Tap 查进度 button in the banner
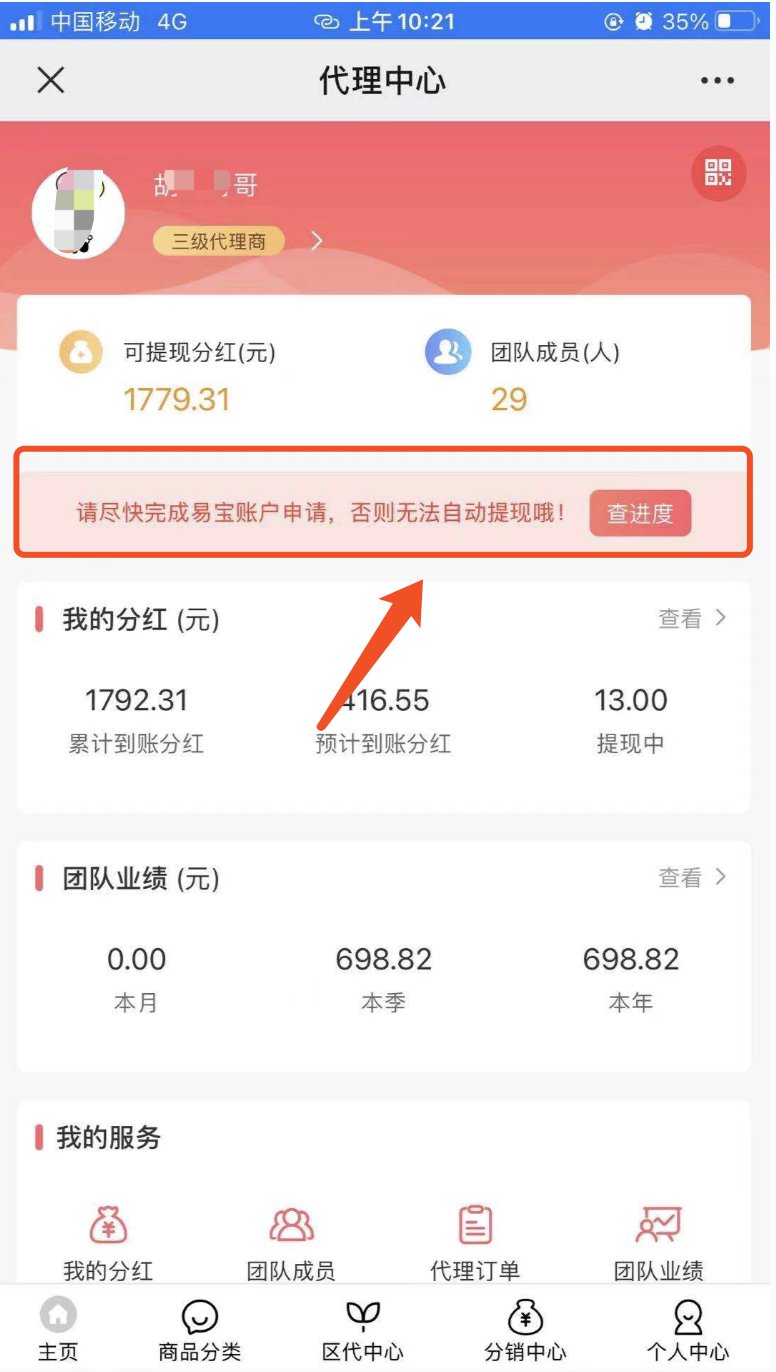This screenshot has width=776, height=1372. pyautogui.click(x=640, y=514)
